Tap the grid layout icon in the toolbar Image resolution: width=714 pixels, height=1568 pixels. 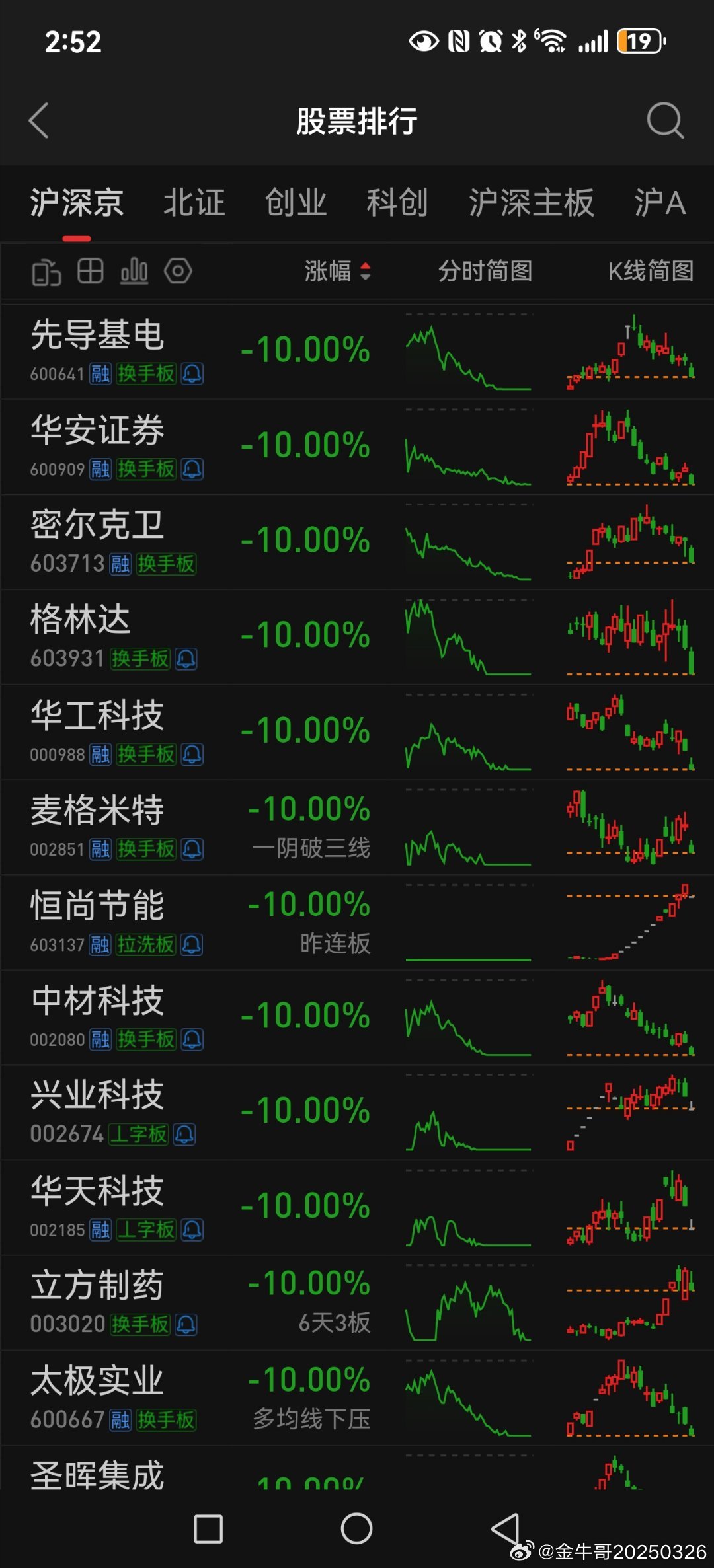pos(91,271)
